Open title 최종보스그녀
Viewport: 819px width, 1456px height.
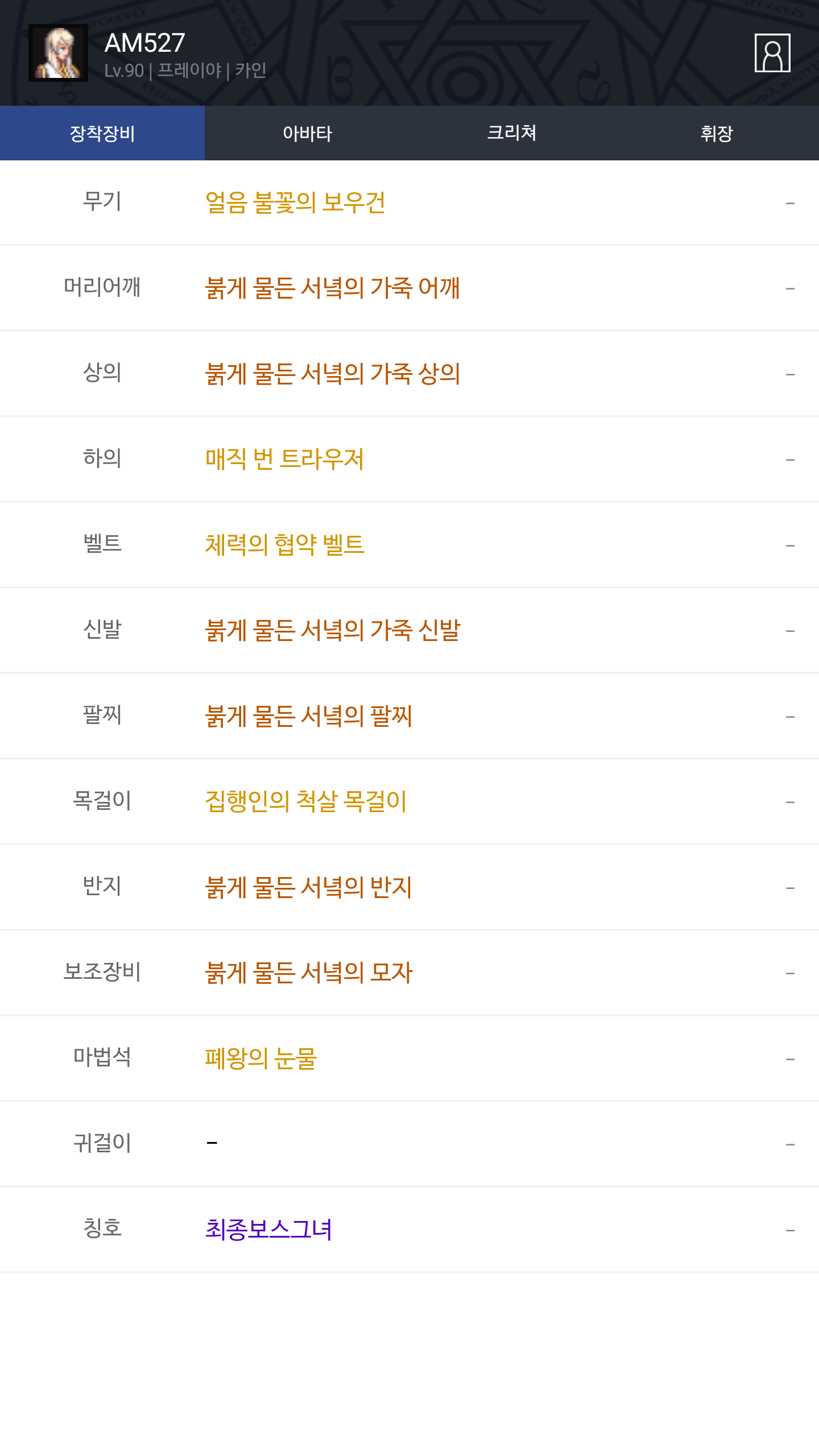tap(268, 1229)
